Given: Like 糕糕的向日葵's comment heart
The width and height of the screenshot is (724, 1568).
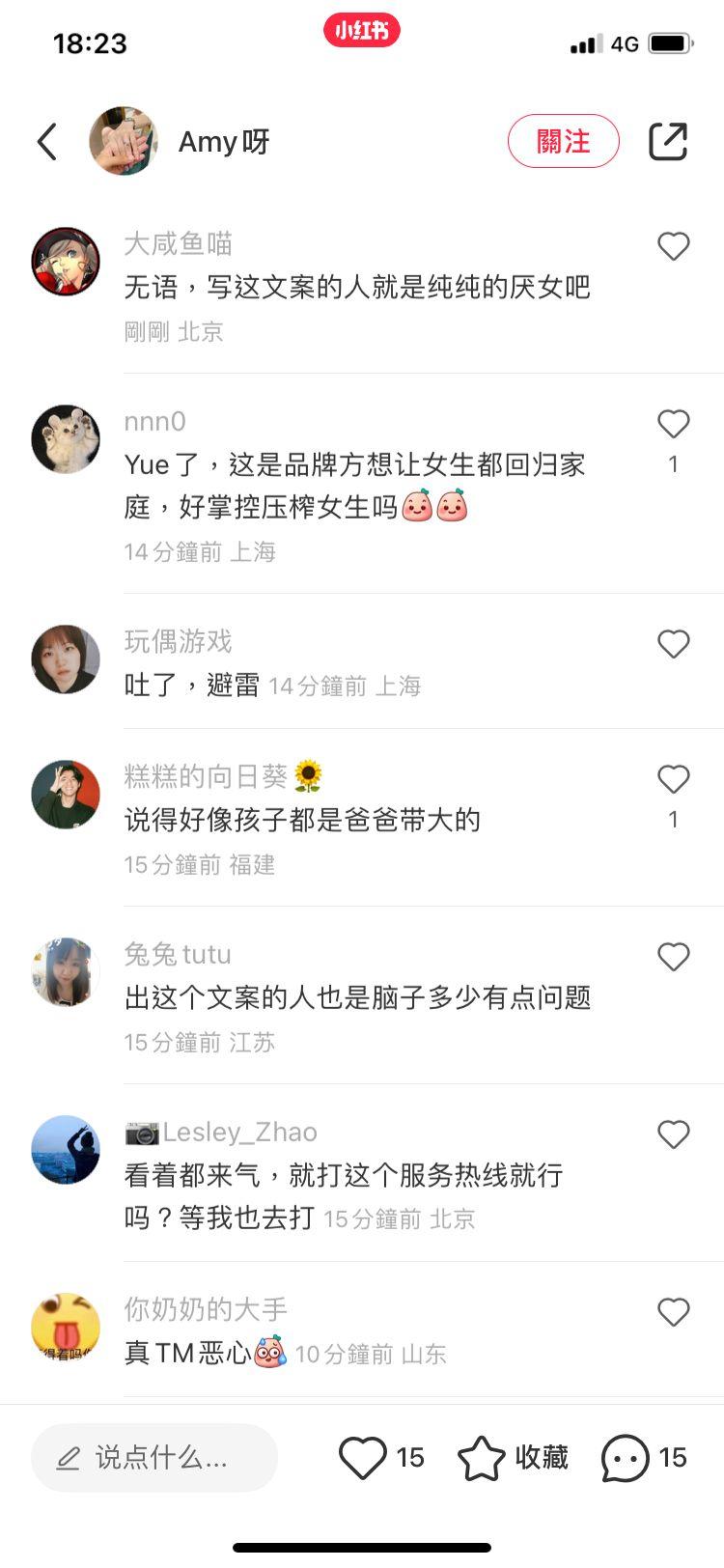Looking at the screenshot, I should [673, 778].
